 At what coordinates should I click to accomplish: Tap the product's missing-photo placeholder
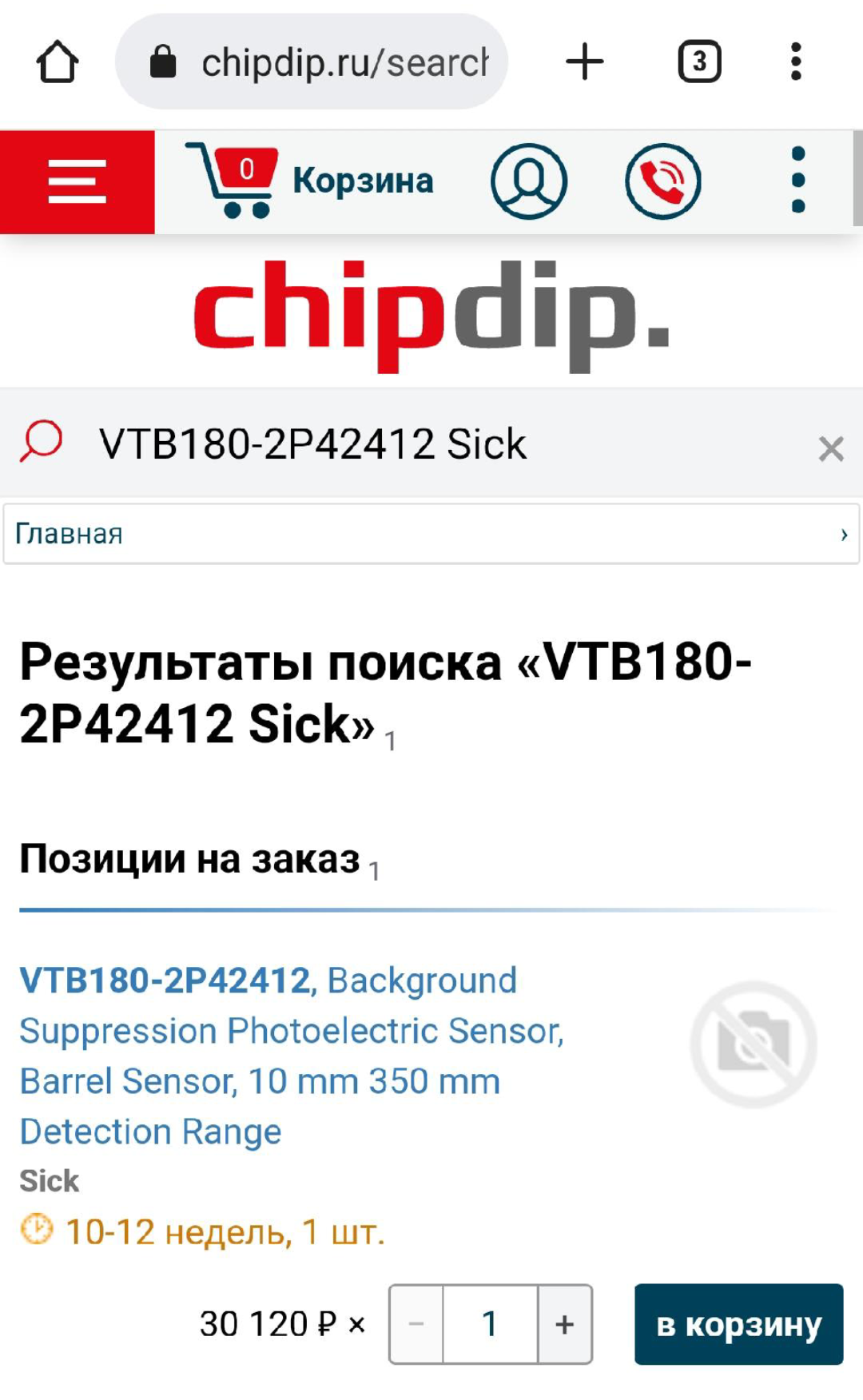(754, 1044)
